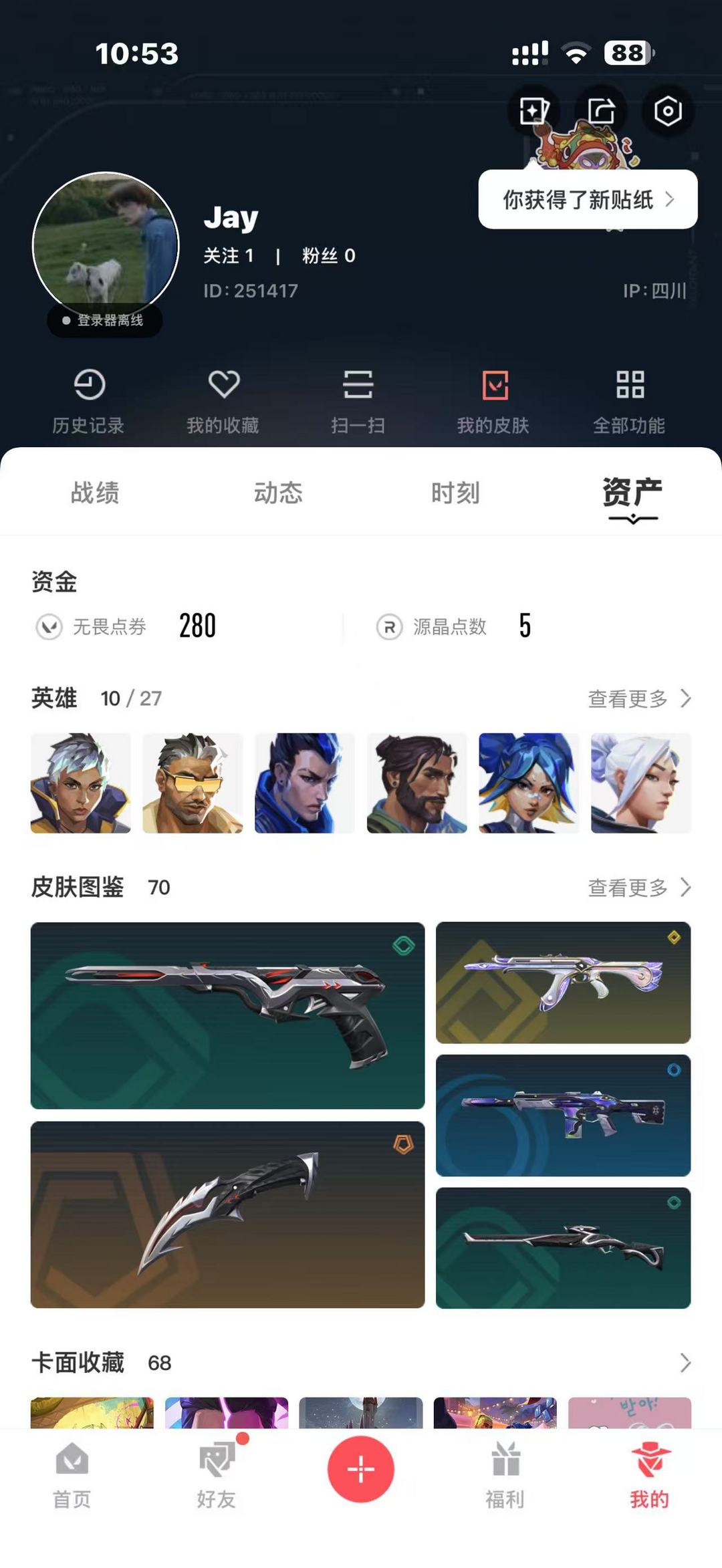Go to the 首页 home tab

click(72, 1475)
